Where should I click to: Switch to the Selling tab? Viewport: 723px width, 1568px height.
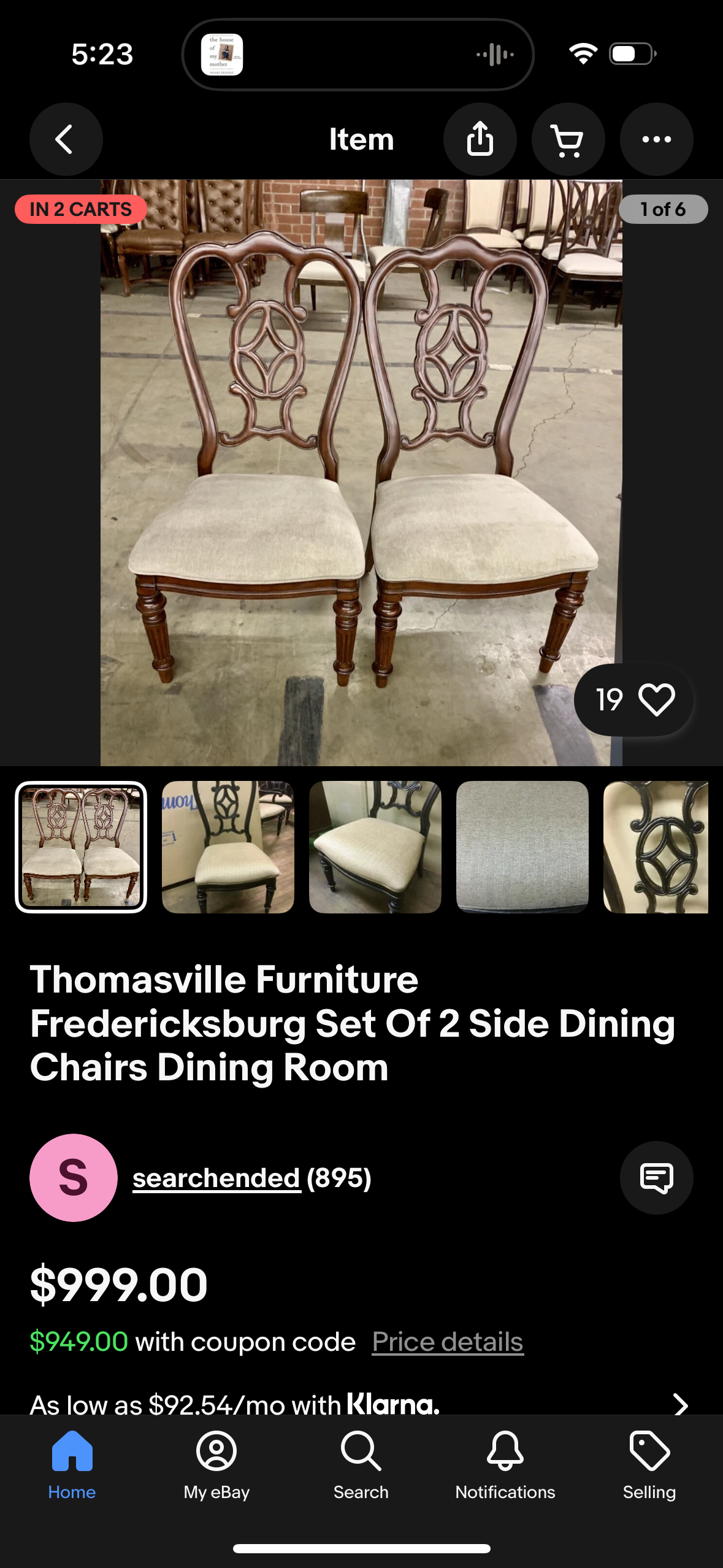649,1465
